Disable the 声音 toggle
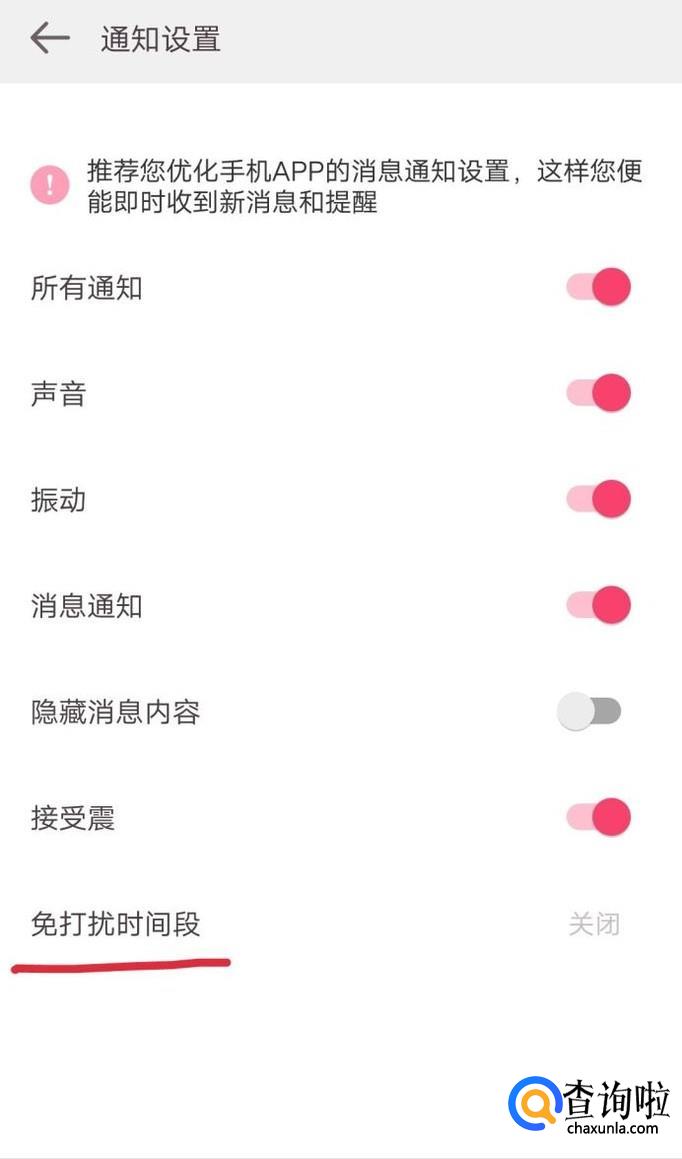This screenshot has width=682, height=1159. [x=598, y=394]
